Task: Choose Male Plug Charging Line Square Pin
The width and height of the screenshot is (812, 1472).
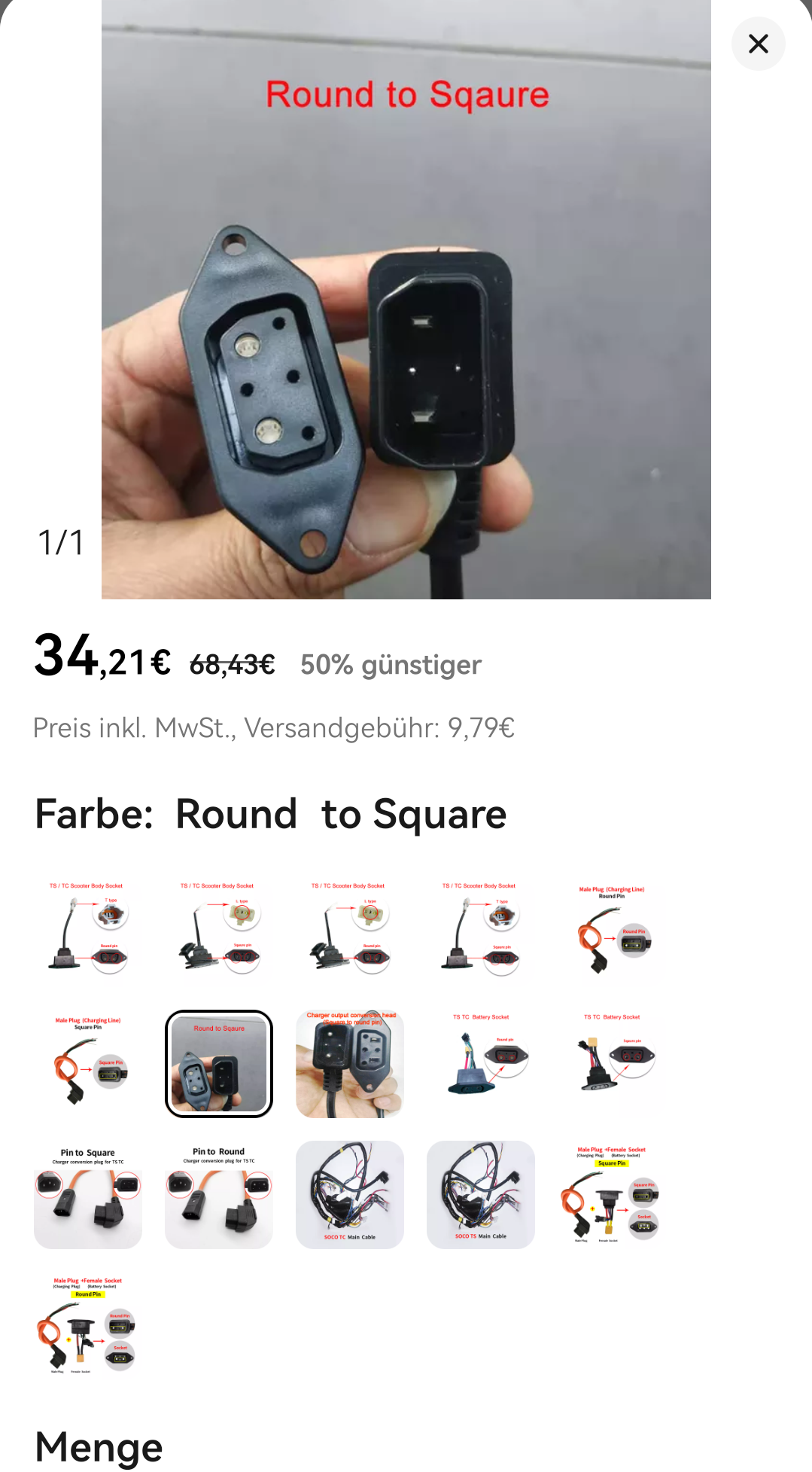Action: [88, 1063]
